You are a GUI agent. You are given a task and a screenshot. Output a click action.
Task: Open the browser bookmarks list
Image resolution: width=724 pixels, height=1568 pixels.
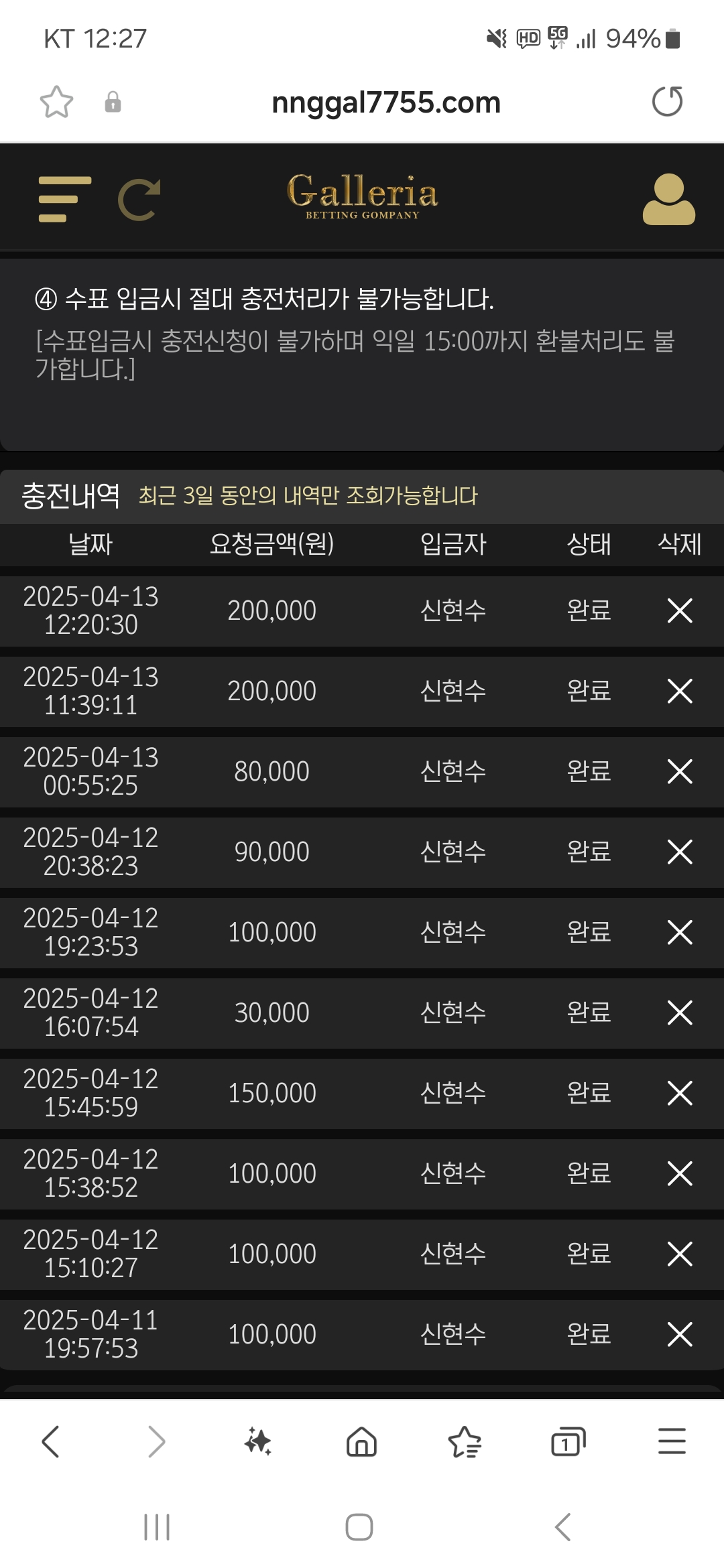click(x=465, y=1441)
